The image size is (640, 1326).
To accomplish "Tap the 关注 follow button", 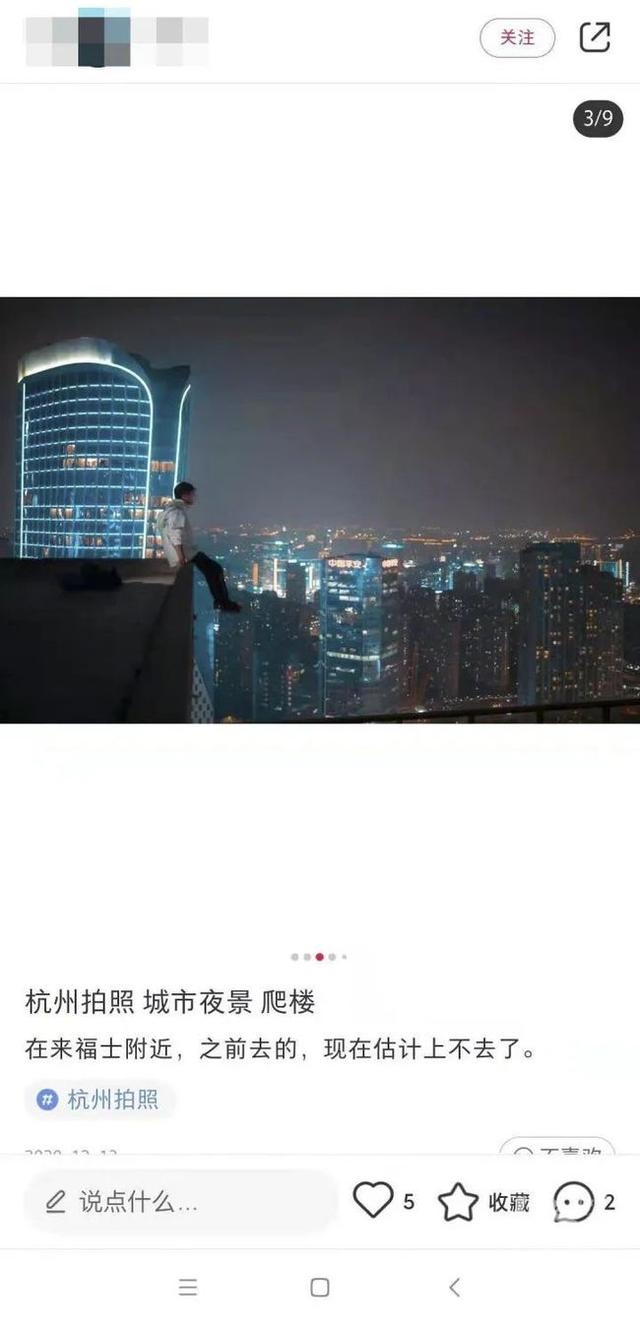I will click(517, 38).
